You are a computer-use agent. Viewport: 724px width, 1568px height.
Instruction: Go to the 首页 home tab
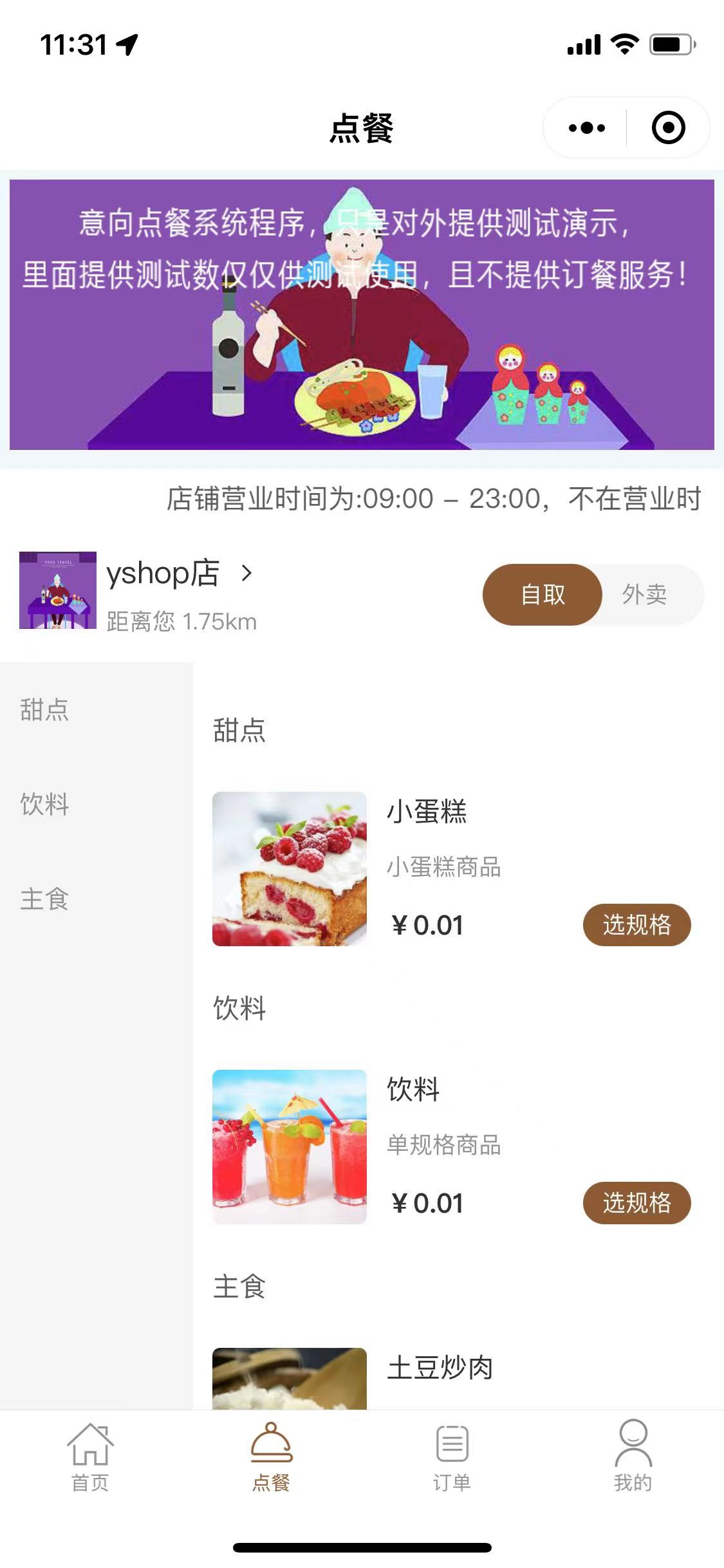point(90,1455)
